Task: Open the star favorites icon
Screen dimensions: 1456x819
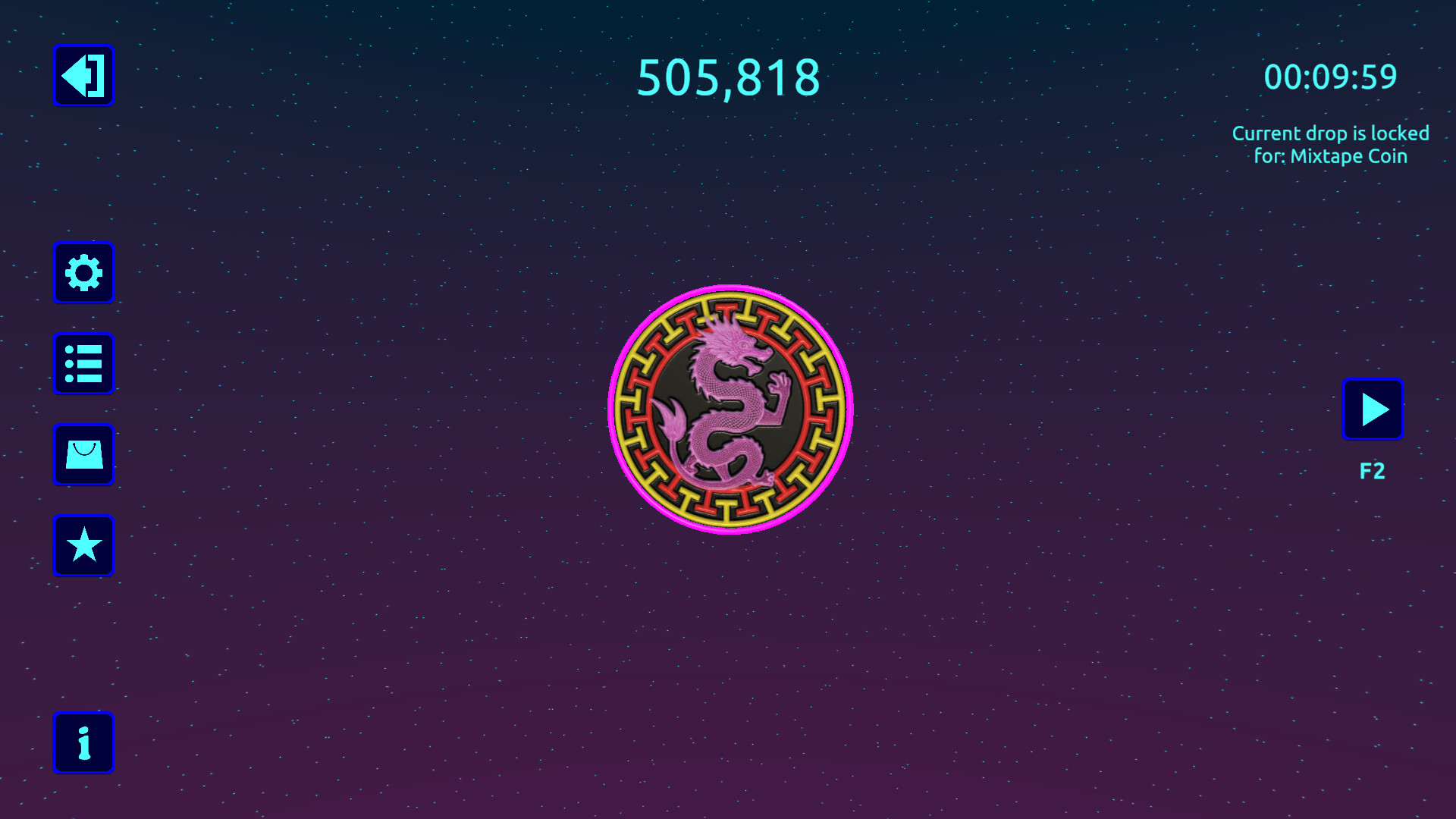Action: point(83,545)
